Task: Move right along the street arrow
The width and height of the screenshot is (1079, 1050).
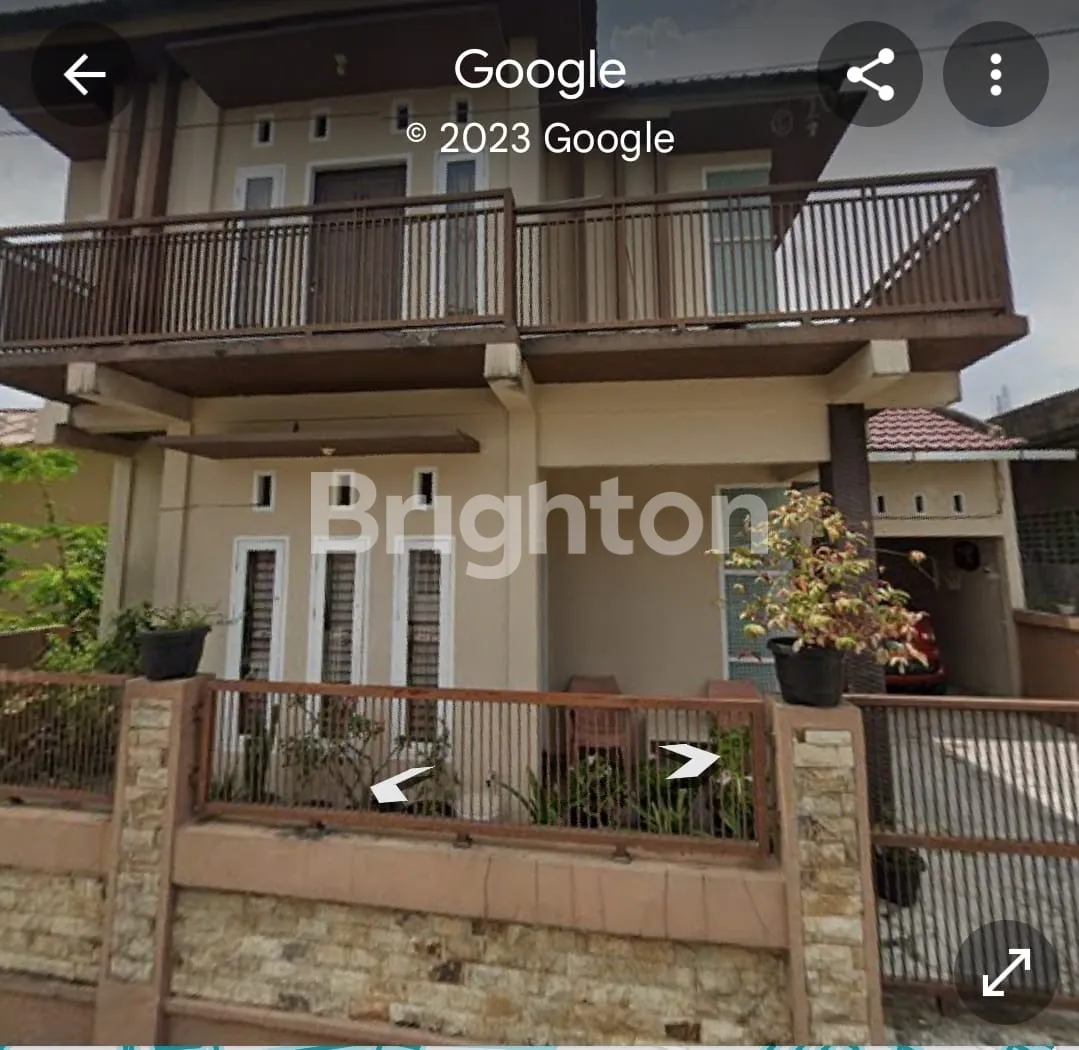Action: 690,761
